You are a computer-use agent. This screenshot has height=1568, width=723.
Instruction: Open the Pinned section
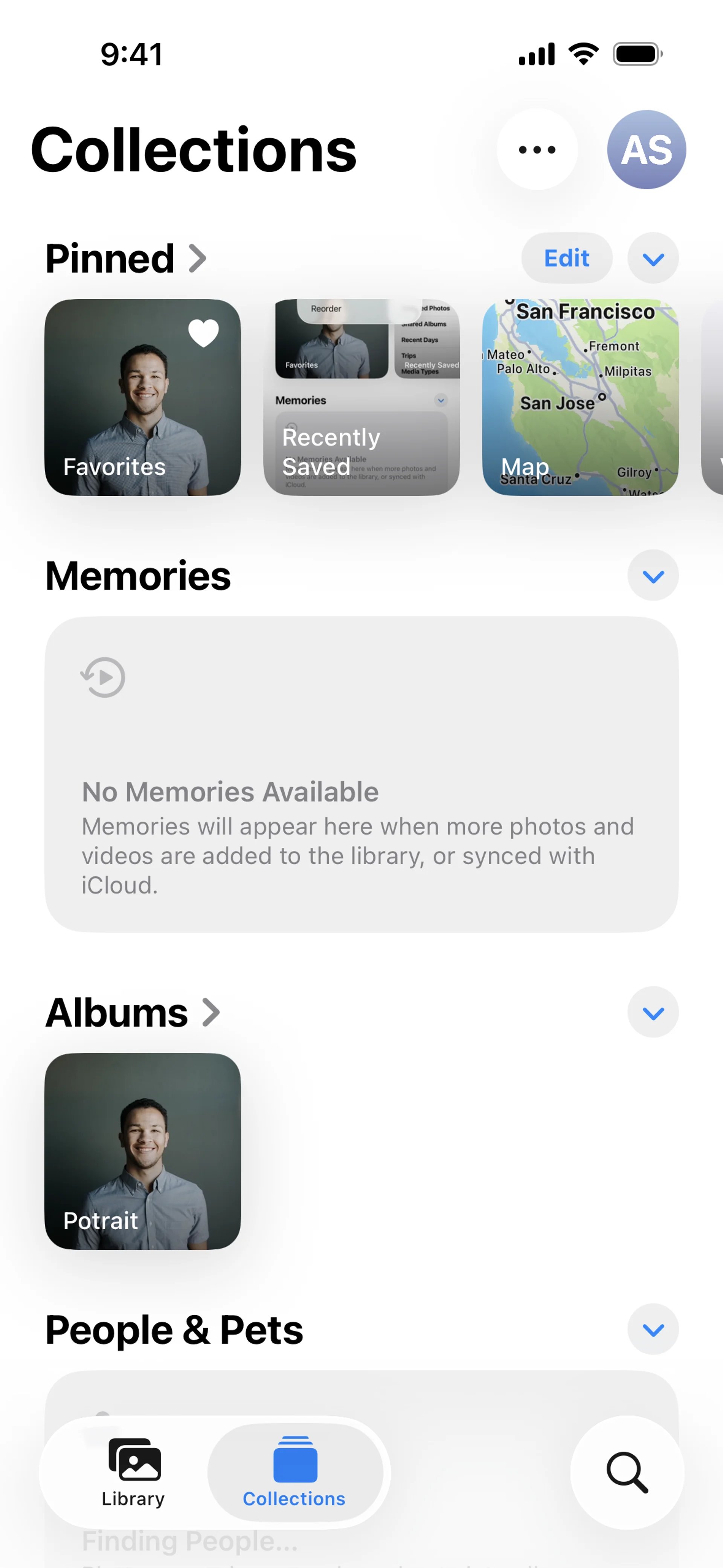(x=126, y=258)
